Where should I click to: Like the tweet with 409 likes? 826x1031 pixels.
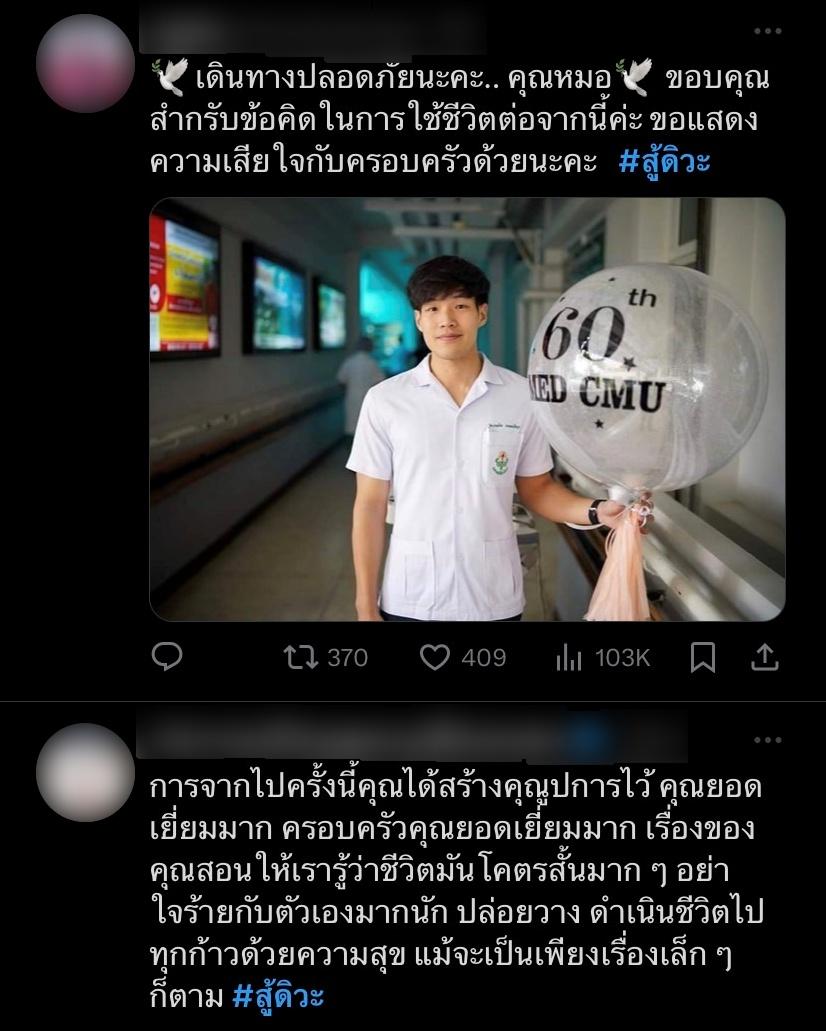pyautogui.click(x=434, y=657)
